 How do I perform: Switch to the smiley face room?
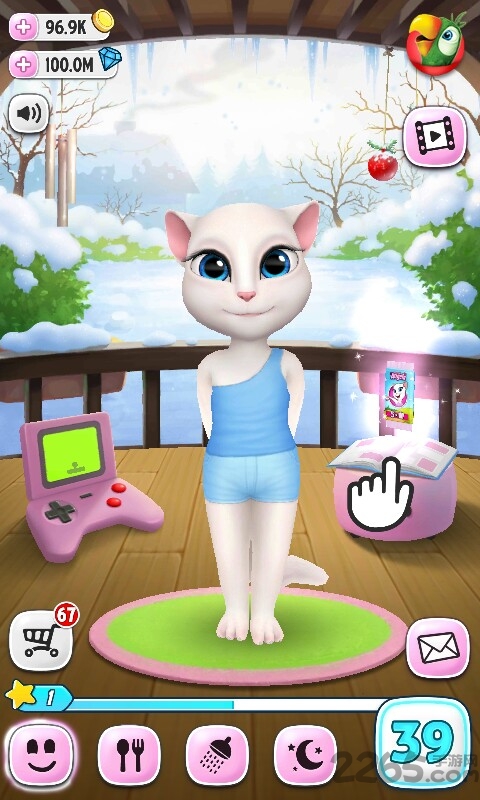click(41, 755)
